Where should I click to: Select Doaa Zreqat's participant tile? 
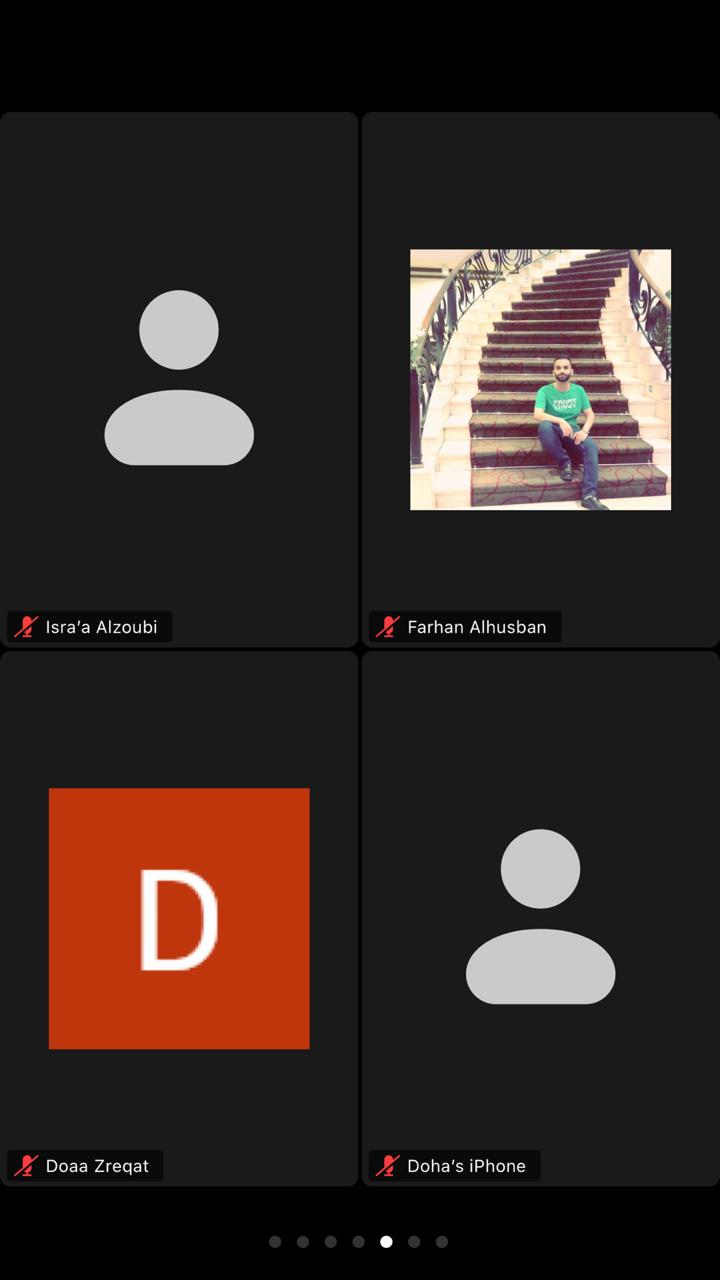(179, 918)
